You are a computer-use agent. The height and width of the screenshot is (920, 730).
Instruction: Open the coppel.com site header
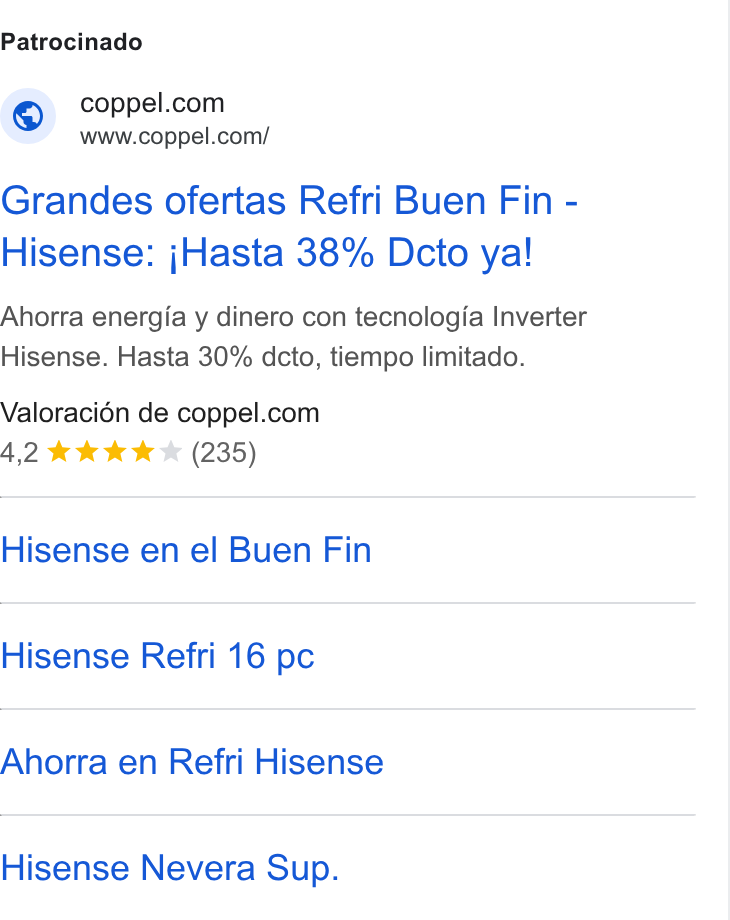135,117
